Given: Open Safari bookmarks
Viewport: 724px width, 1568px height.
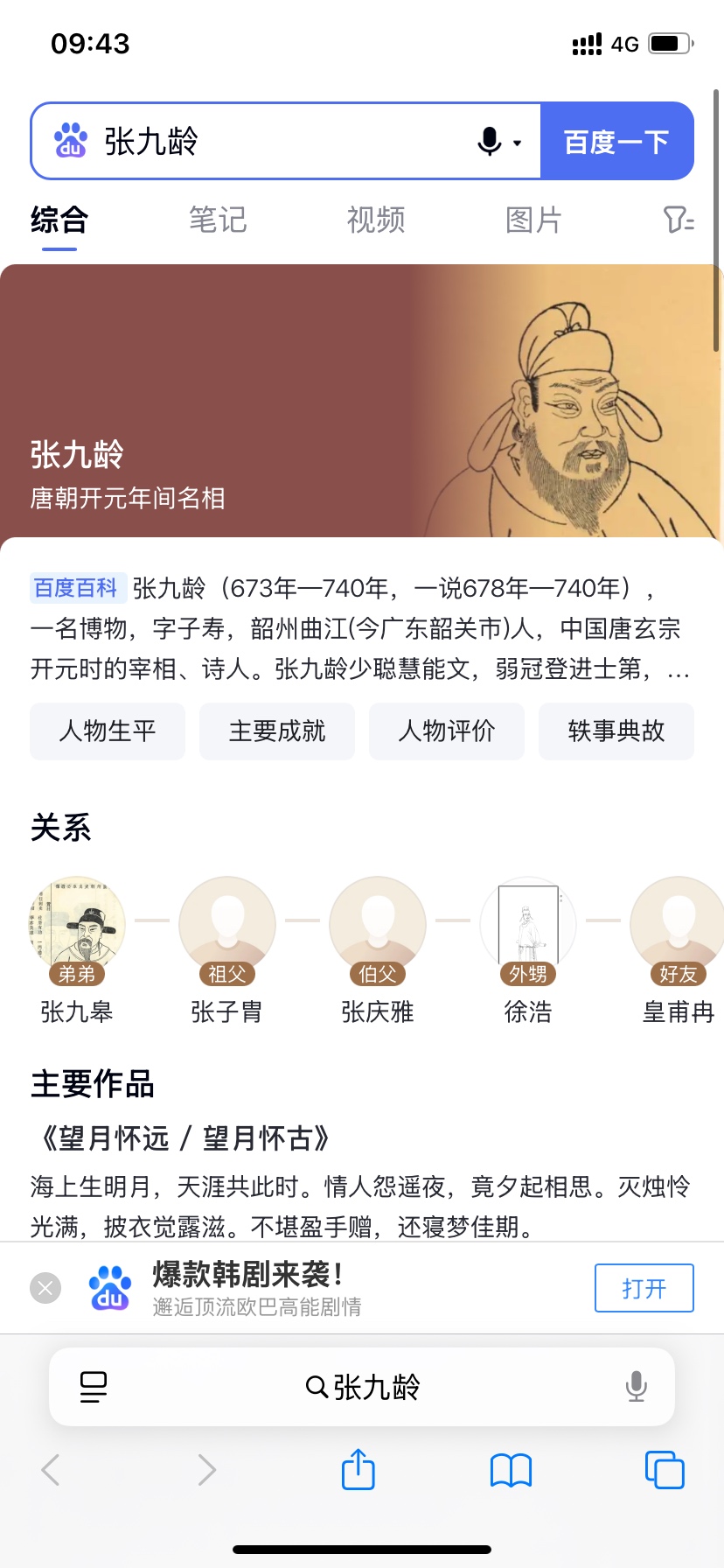Looking at the screenshot, I should coord(512,1469).
